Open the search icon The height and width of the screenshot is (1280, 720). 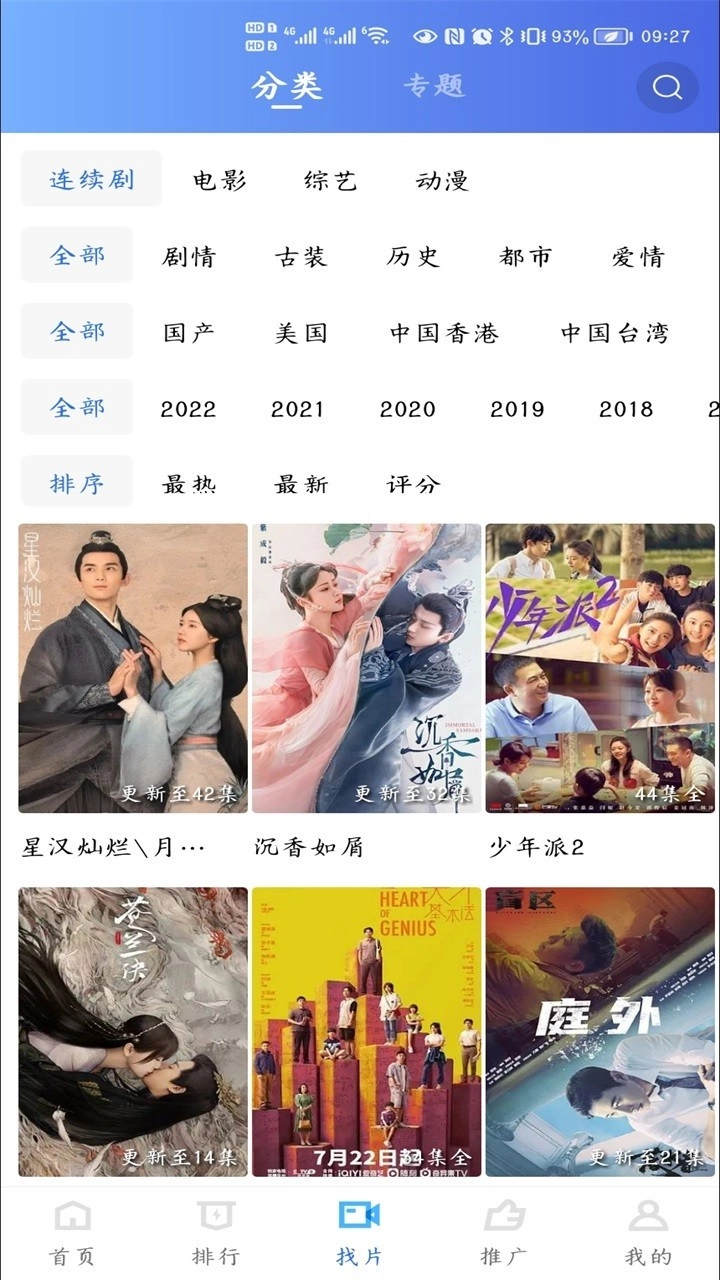point(667,87)
